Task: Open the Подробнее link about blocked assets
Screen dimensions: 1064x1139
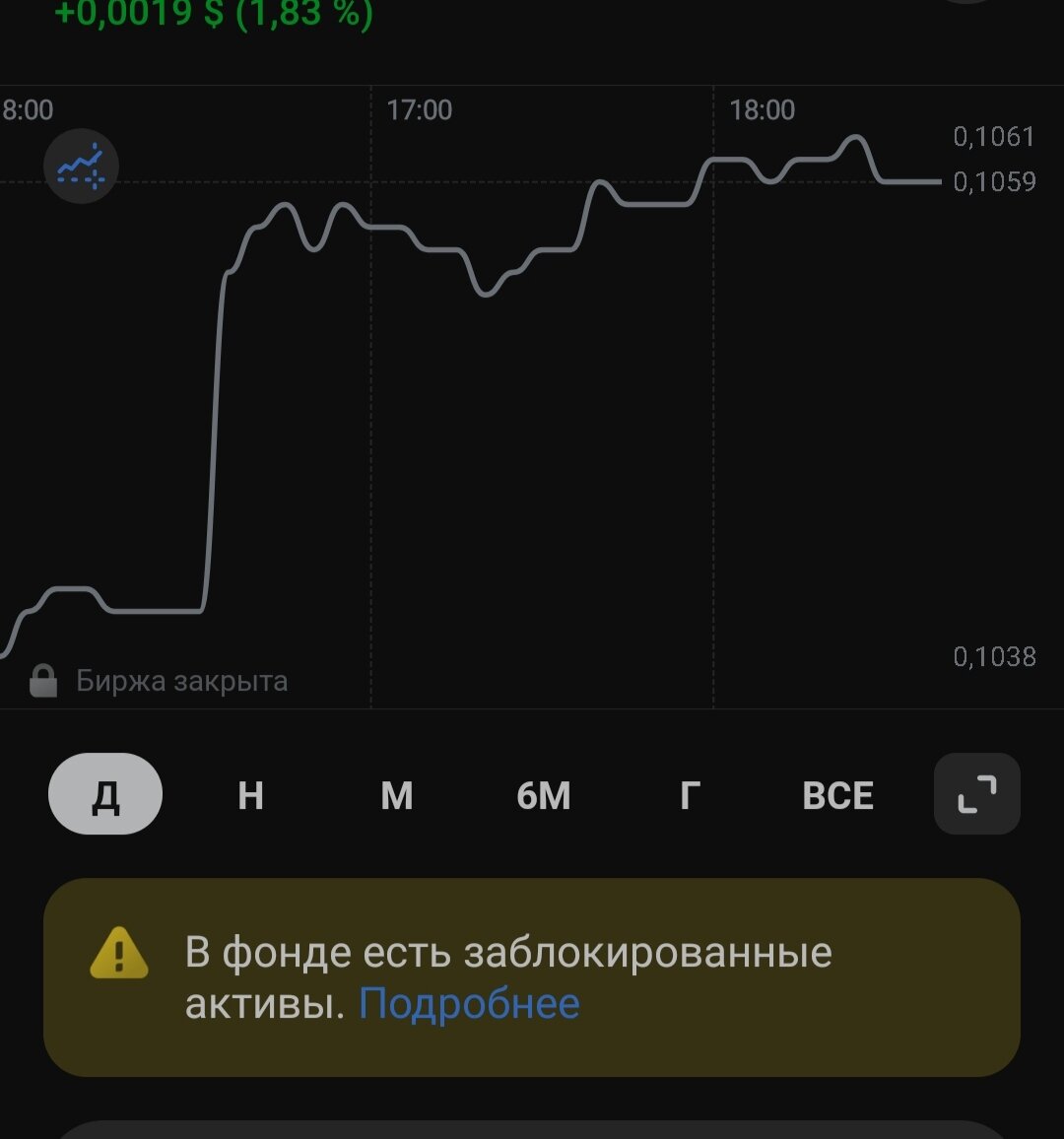Action: 469,1004
